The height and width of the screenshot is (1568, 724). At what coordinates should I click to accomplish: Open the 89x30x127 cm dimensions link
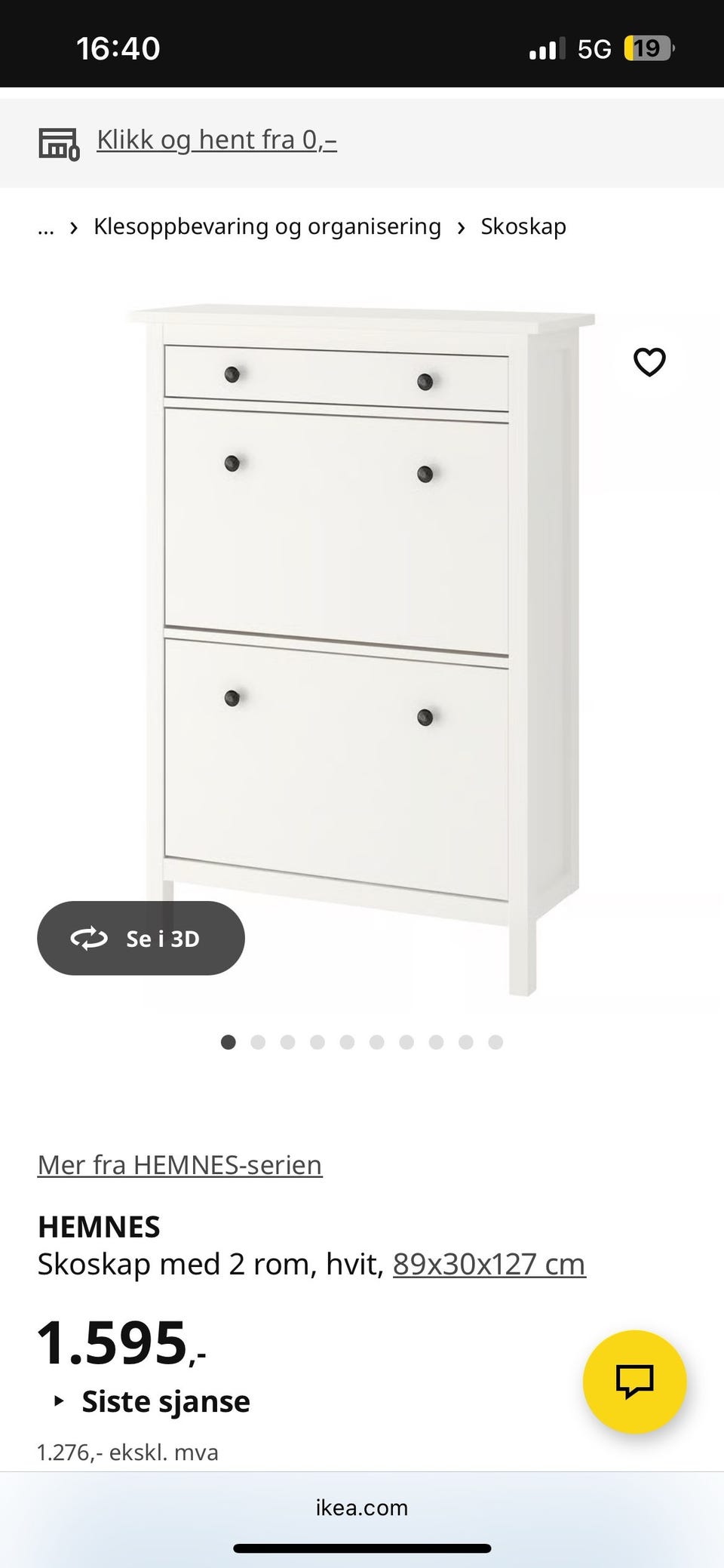click(489, 1264)
